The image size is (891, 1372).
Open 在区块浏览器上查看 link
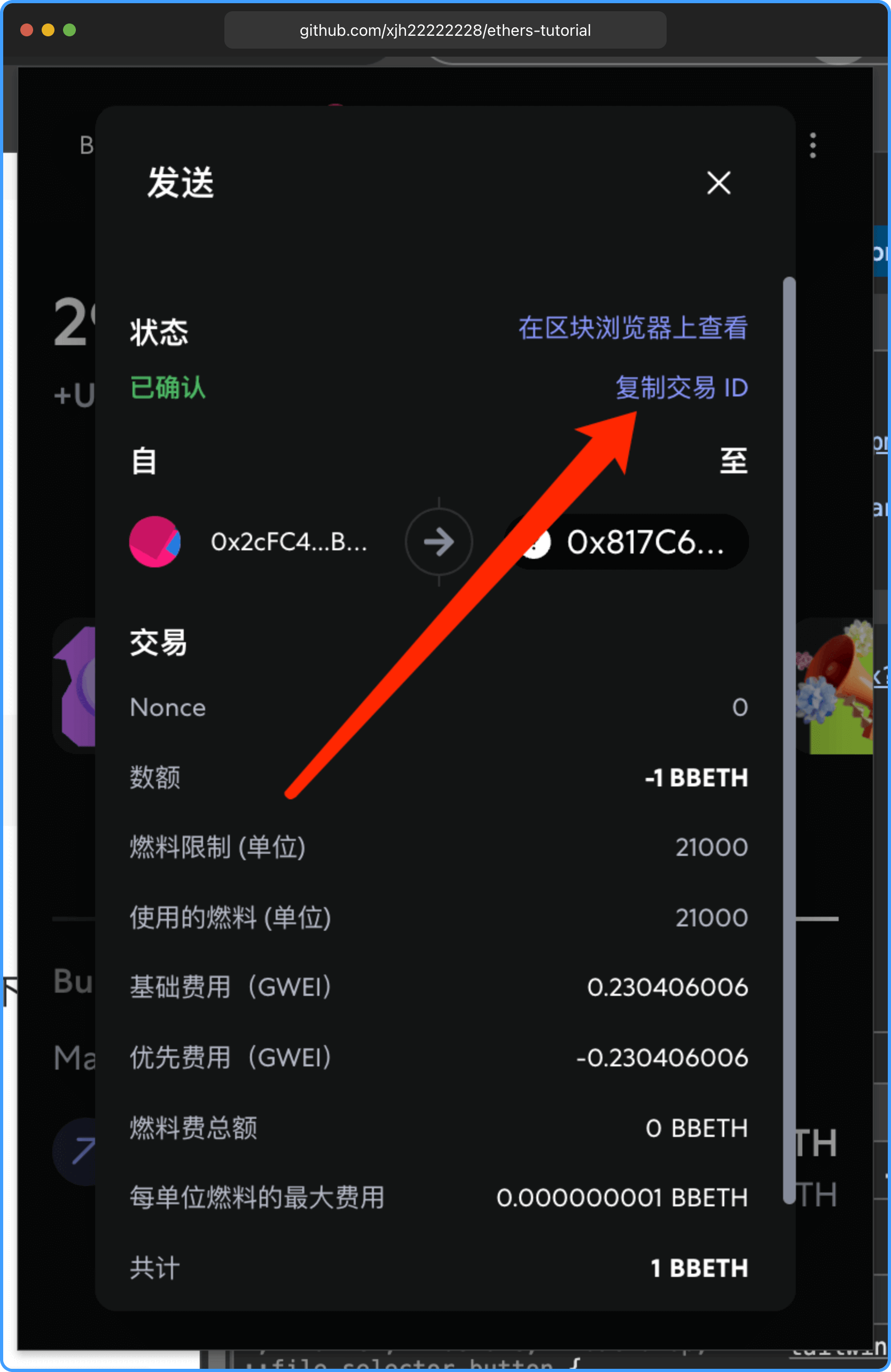point(632,328)
